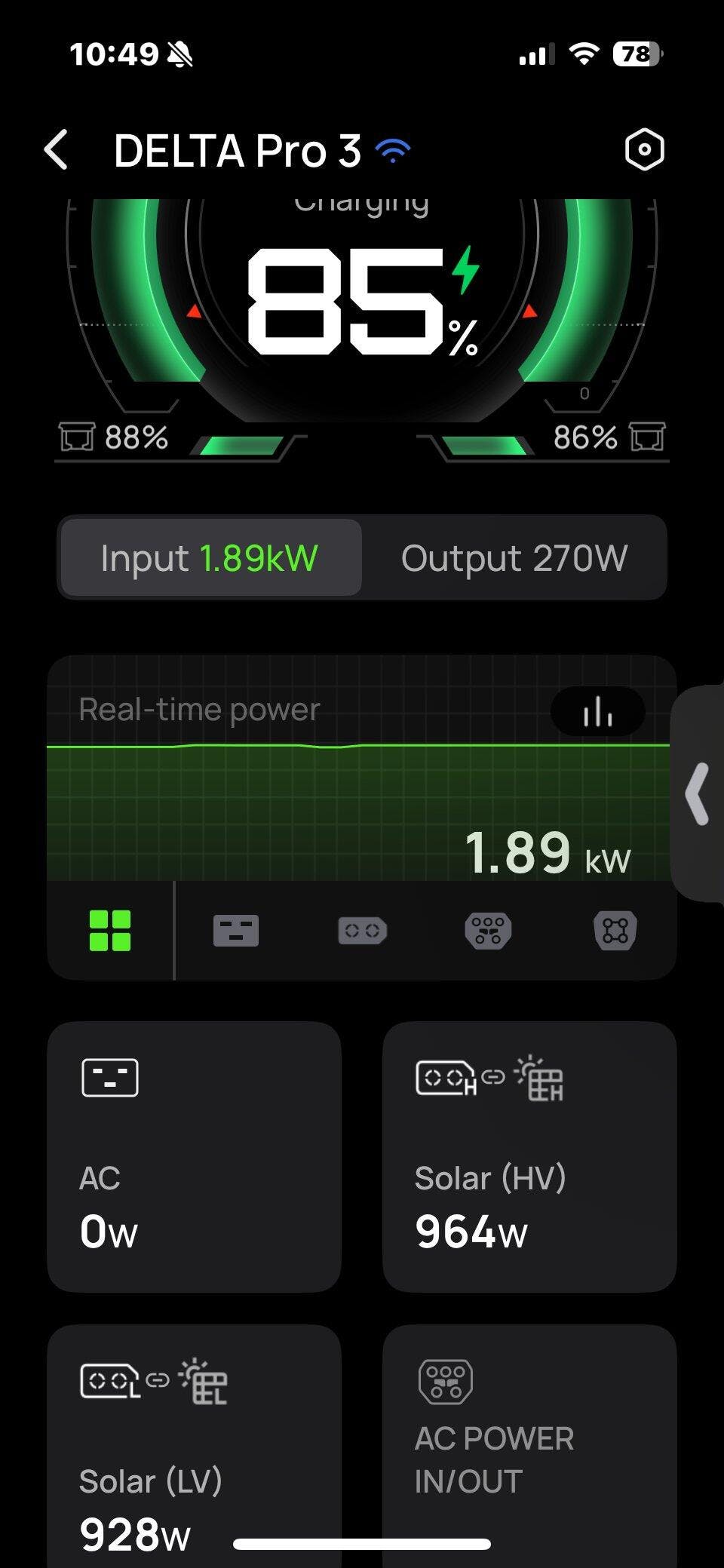Select the four-pin port filter icon
724x1568 pixels.
[x=615, y=930]
